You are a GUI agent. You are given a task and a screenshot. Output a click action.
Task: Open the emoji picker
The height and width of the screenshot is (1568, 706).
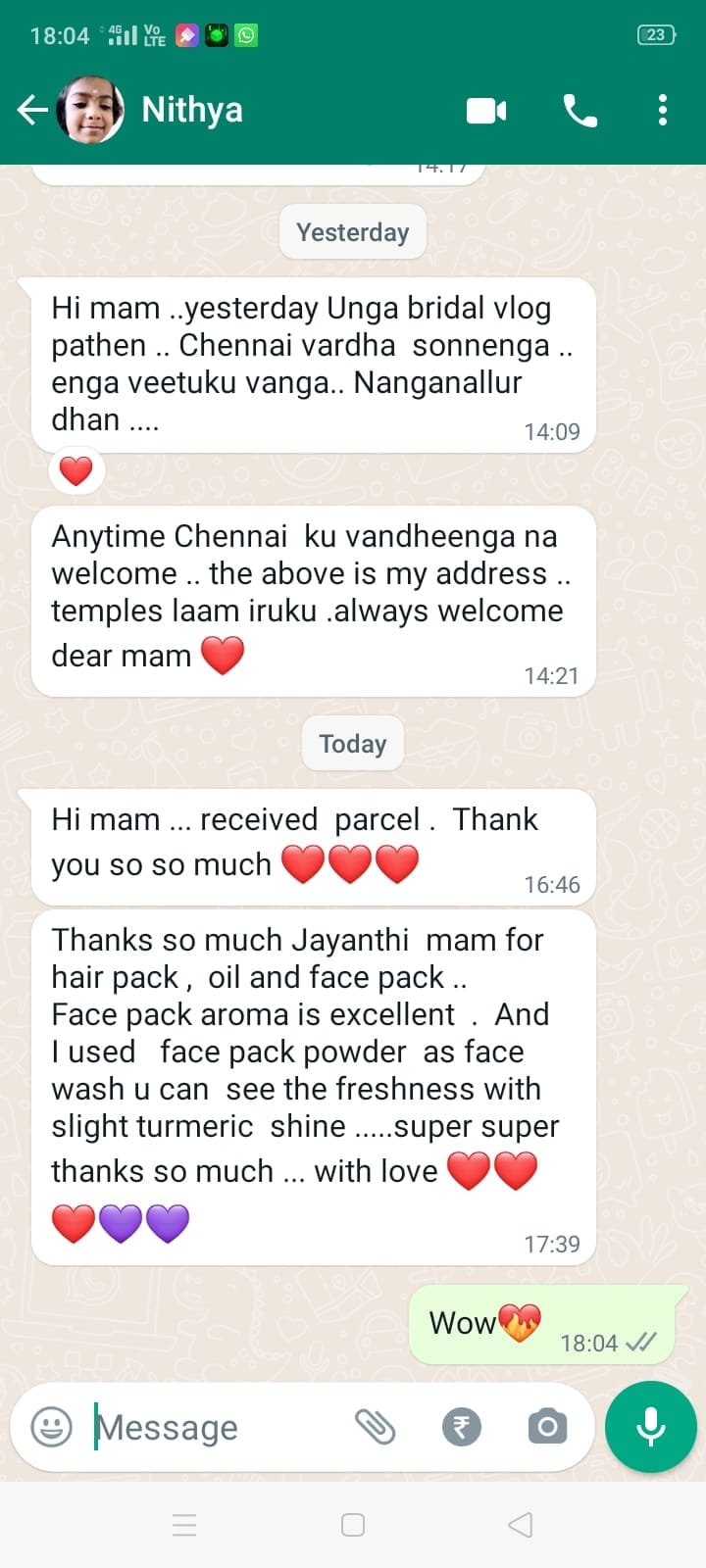[51, 1427]
